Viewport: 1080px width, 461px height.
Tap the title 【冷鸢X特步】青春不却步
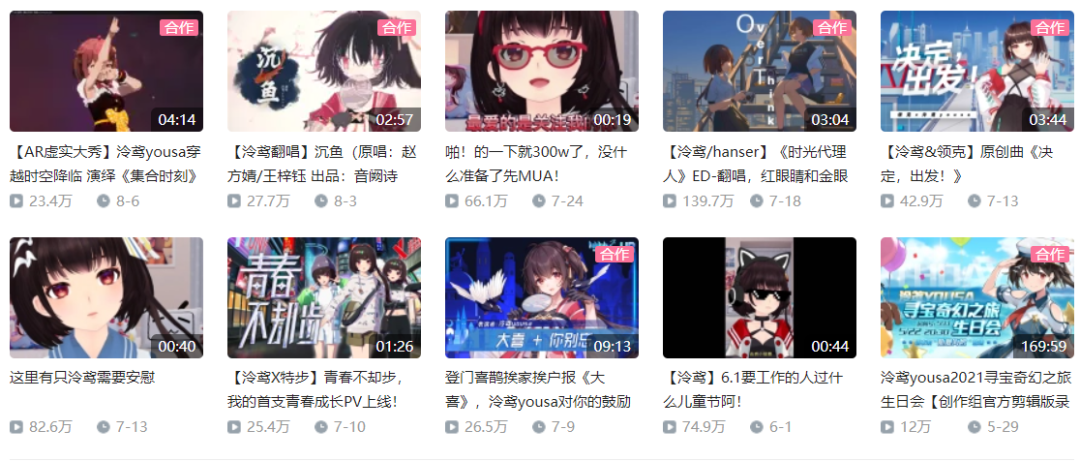click(x=322, y=389)
